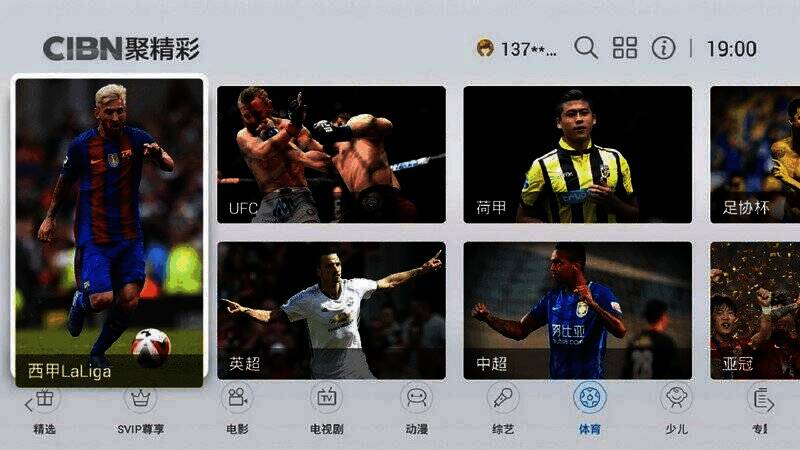
Task: Open the 西甲LaLiga card
Action: (110, 231)
